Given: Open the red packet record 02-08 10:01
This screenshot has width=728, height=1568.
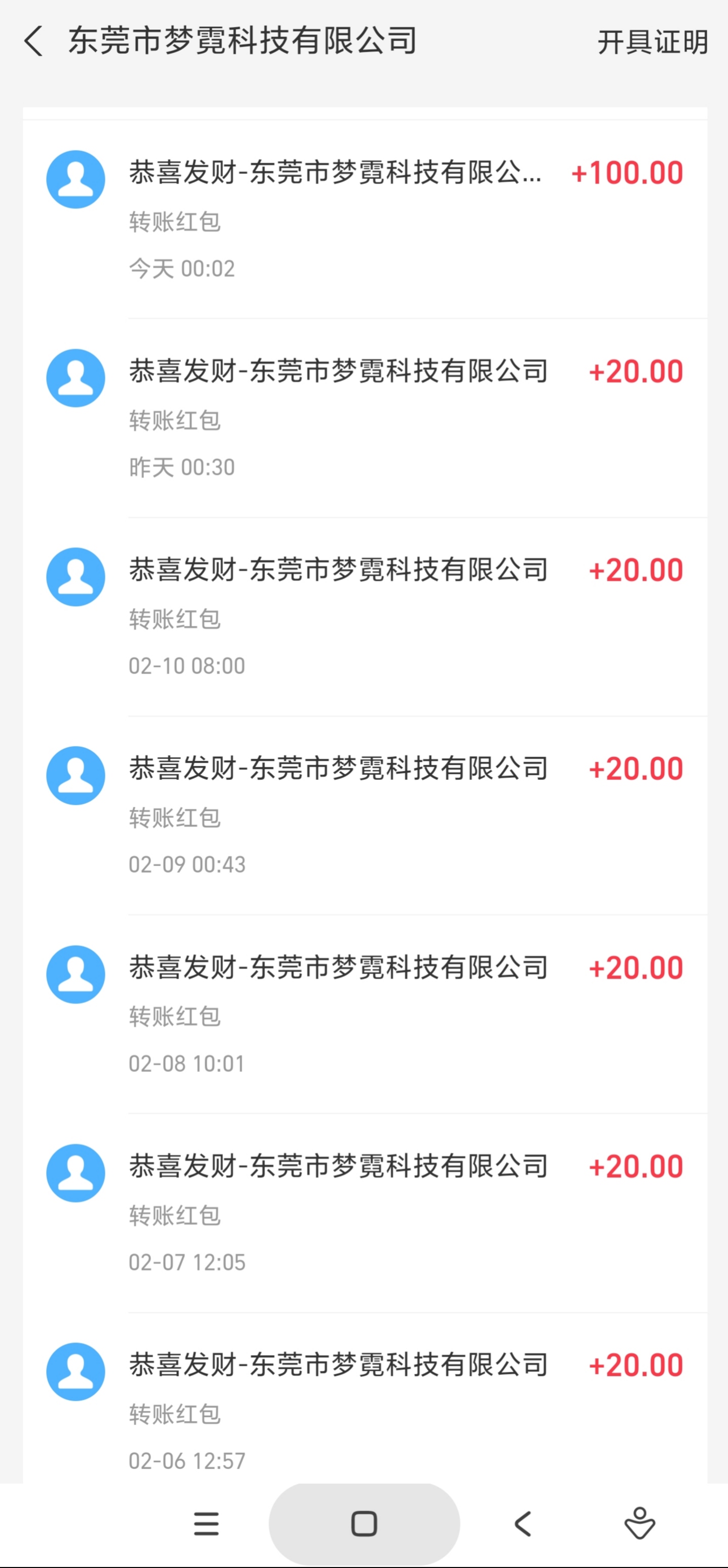Looking at the screenshot, I should [365, 1015].
